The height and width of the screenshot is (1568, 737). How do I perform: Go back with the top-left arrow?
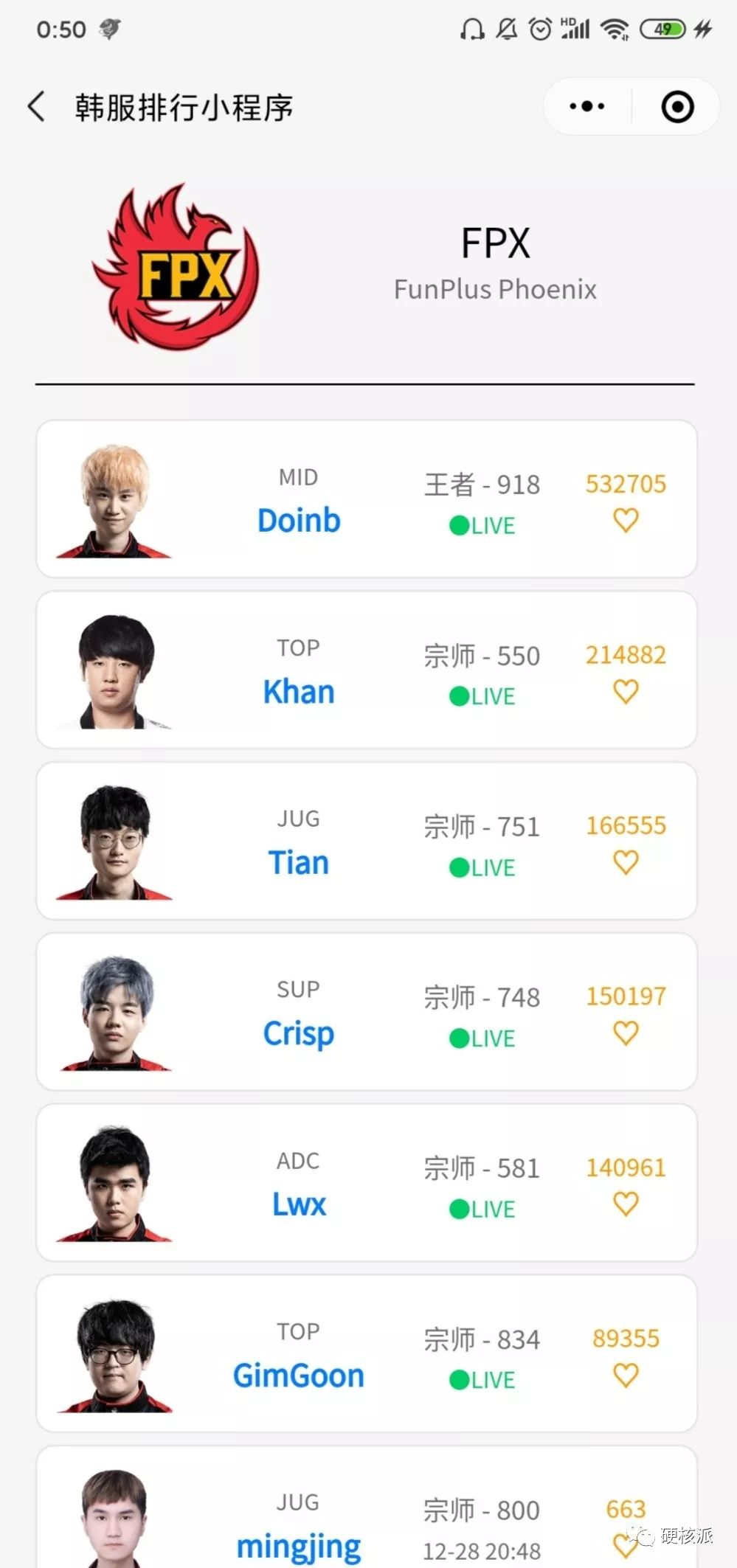36,107
